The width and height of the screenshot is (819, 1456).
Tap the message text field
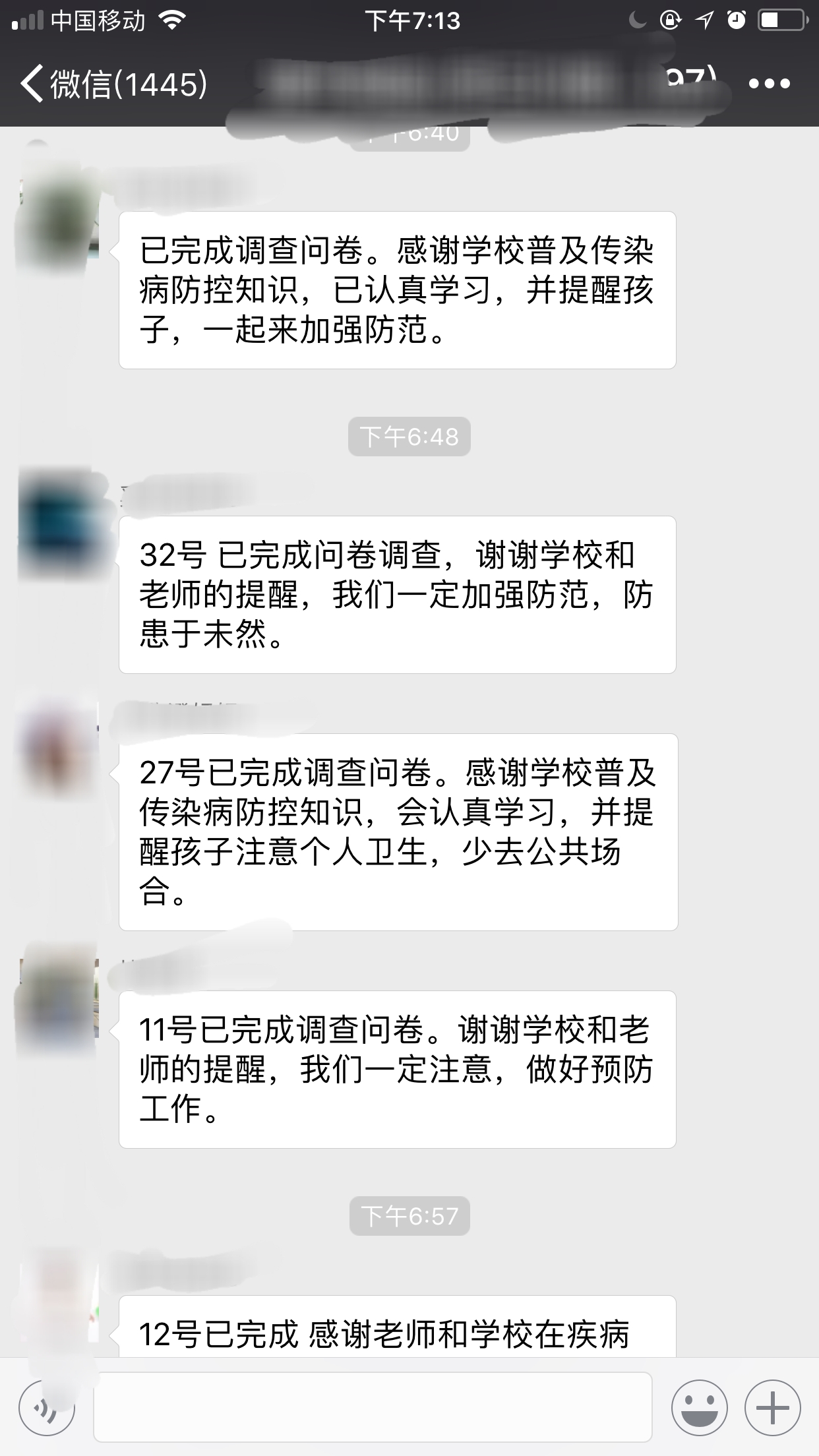(373, 1407)
